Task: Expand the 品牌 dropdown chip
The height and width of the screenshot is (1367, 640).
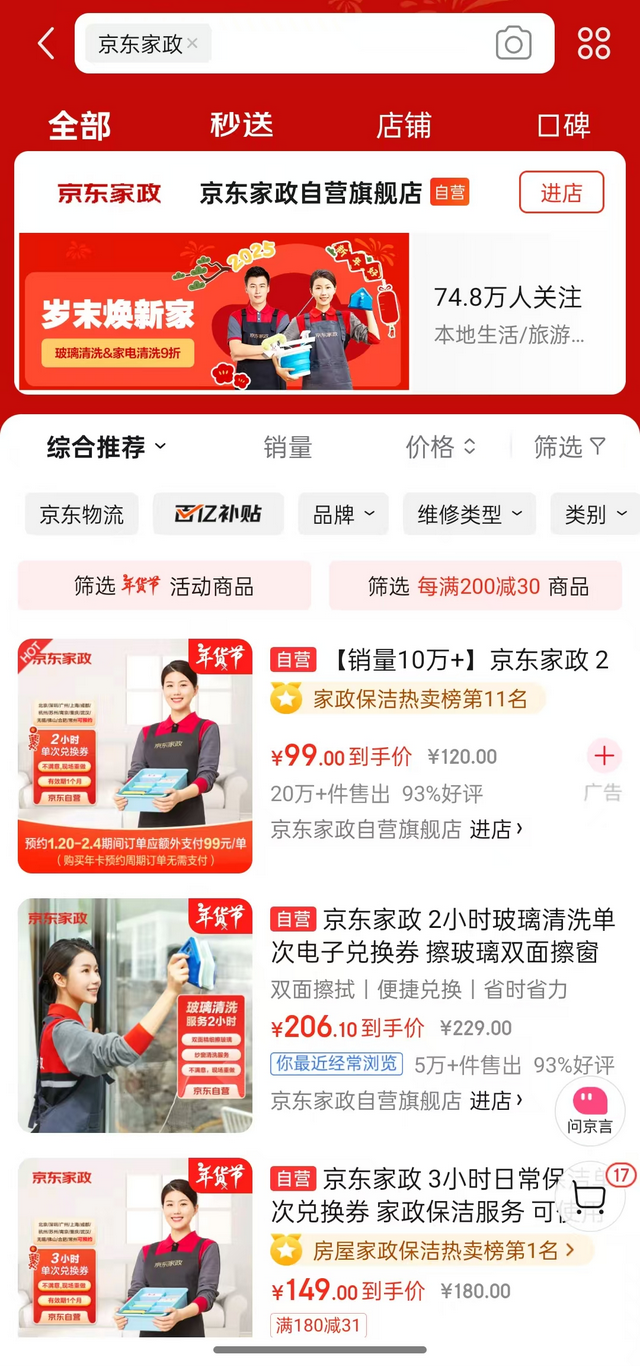Action: click(x=344, y=514)
